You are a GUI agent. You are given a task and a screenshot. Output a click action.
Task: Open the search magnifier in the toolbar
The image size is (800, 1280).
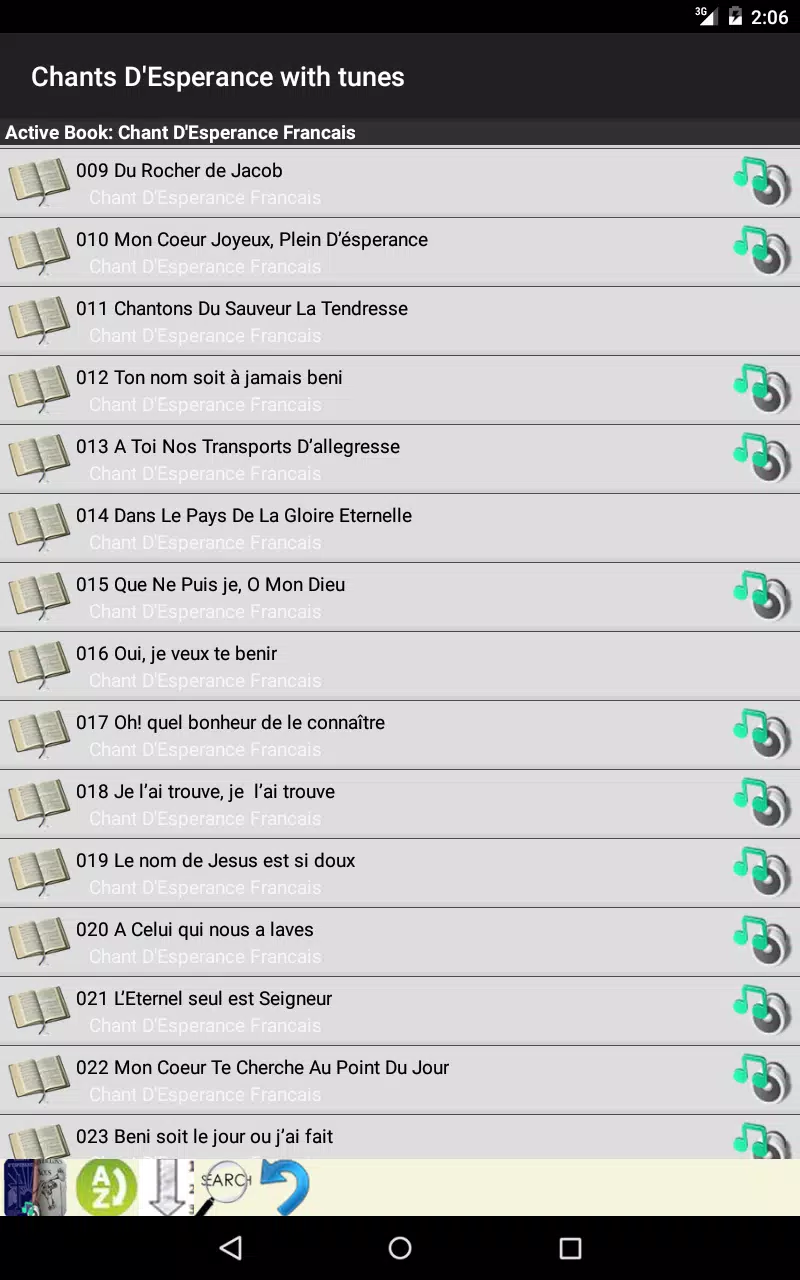tap(224, 1187)
